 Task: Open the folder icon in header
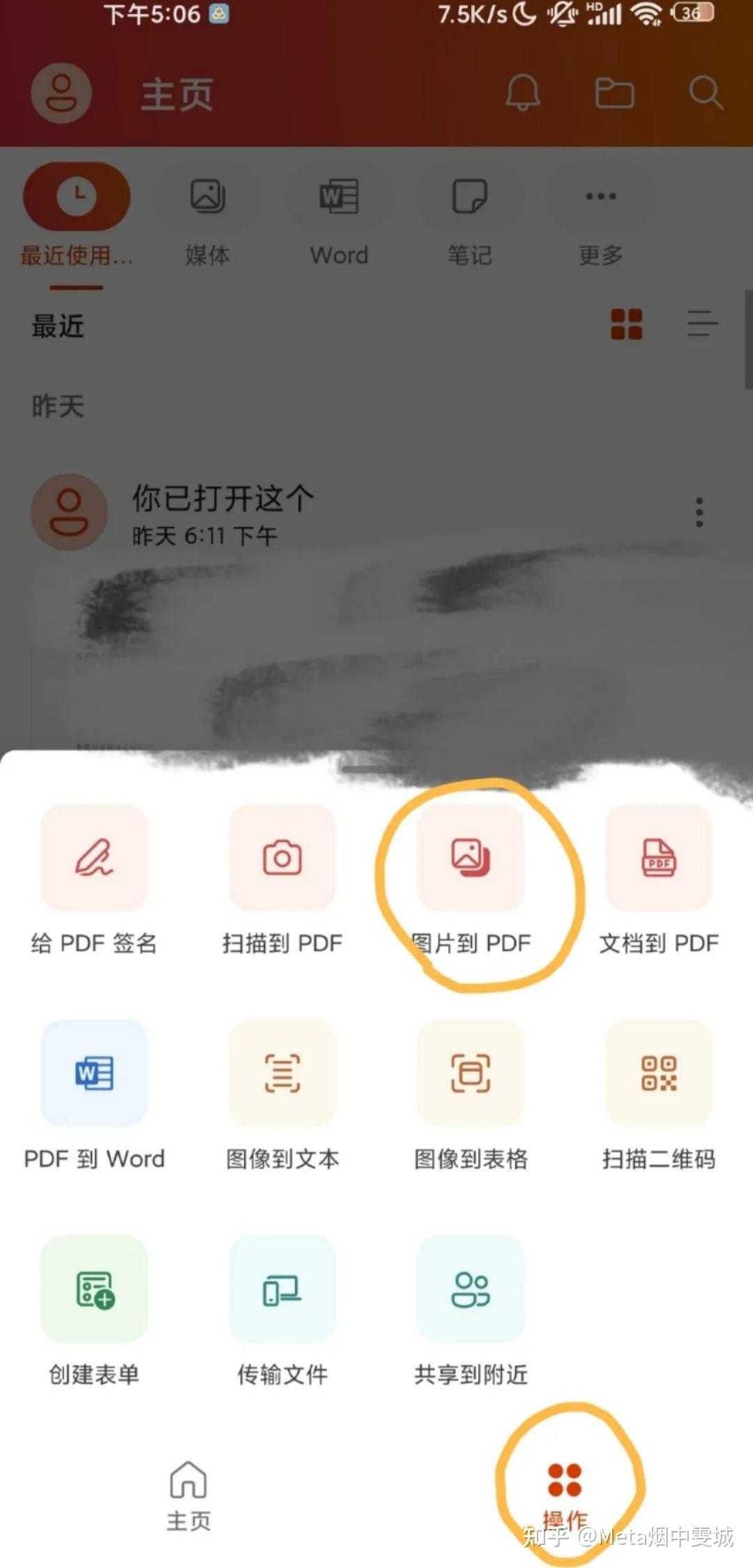pyautogui.click(x=614, y=93)
